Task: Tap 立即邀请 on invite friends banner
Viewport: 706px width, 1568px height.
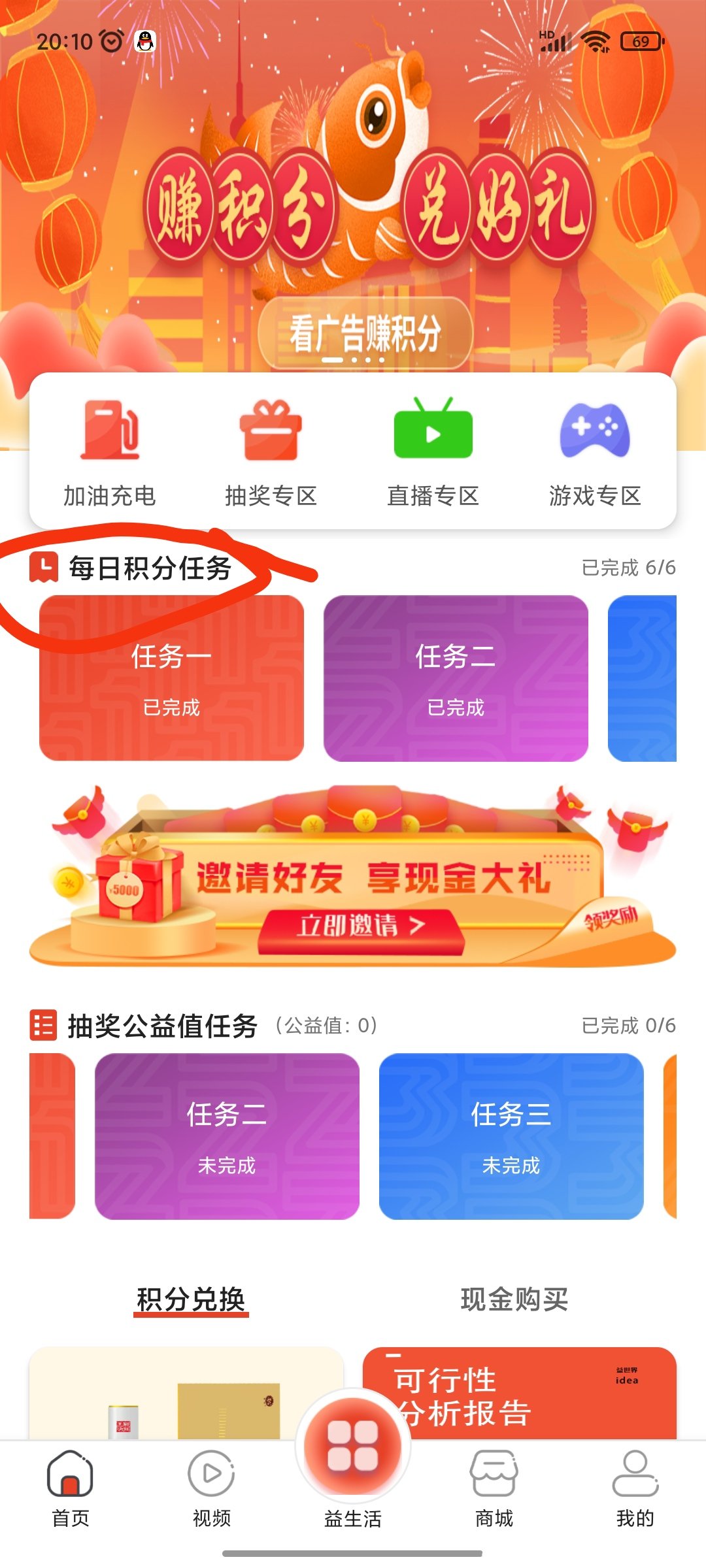Action: tap(361, 926)
